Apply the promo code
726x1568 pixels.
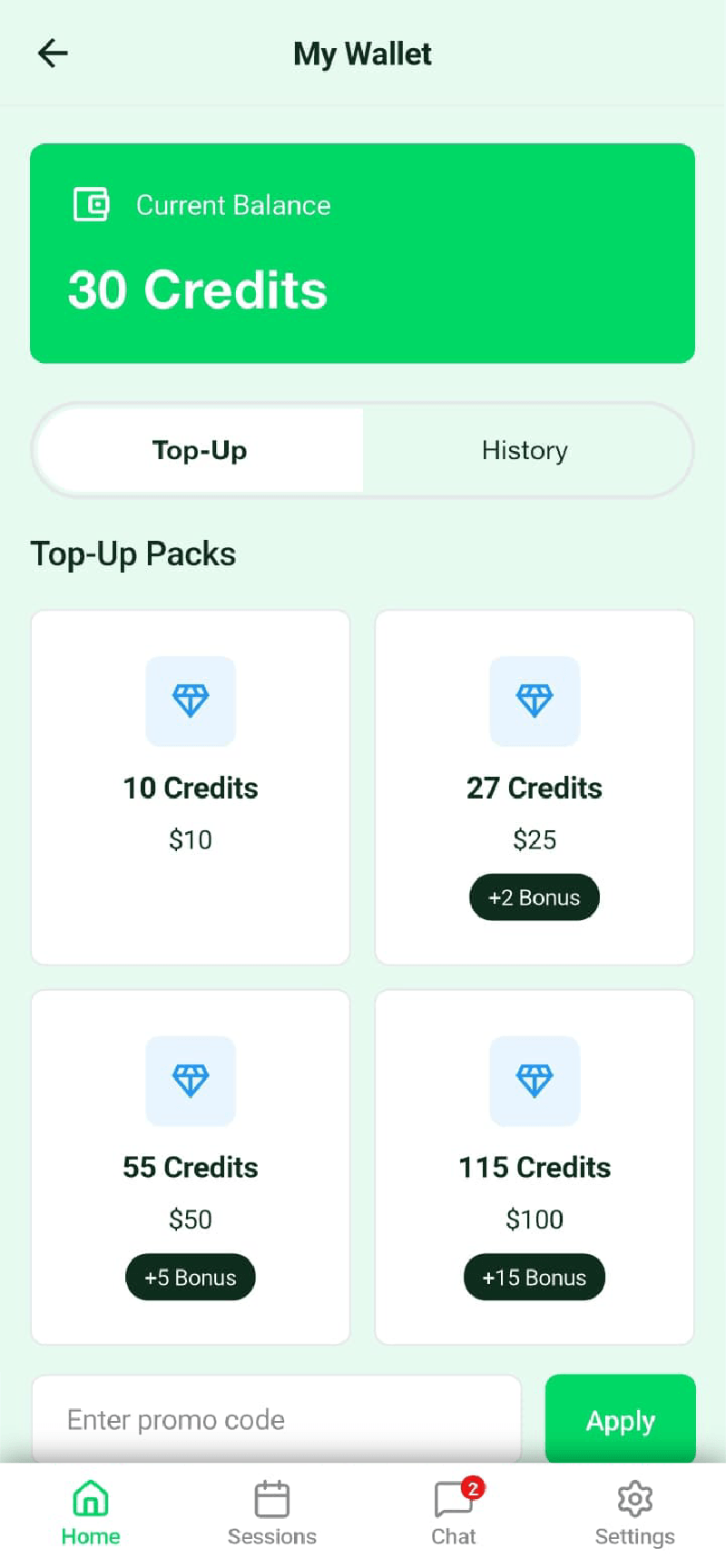coord(620,1419)
